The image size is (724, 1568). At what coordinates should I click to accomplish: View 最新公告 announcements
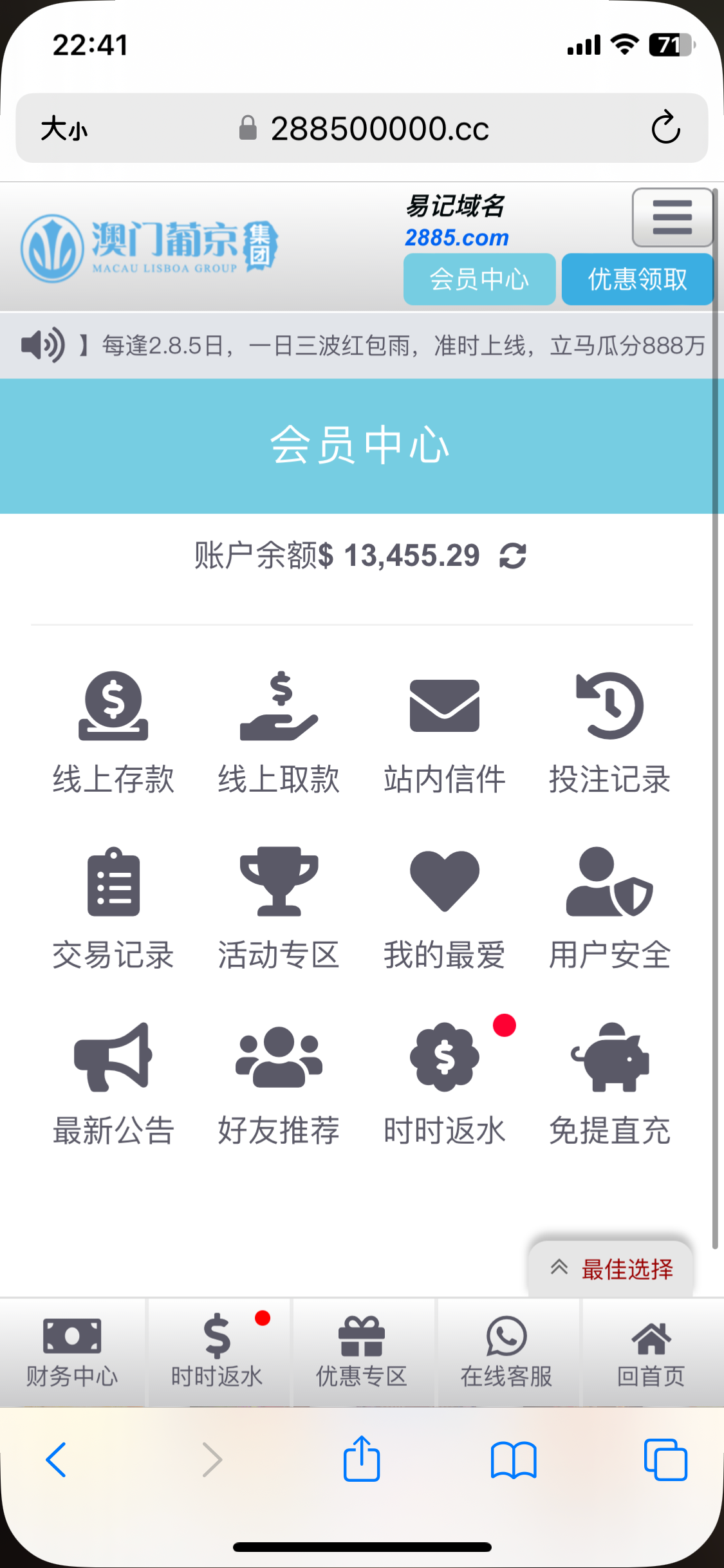pyautogui.click(x=113, y=1085)
